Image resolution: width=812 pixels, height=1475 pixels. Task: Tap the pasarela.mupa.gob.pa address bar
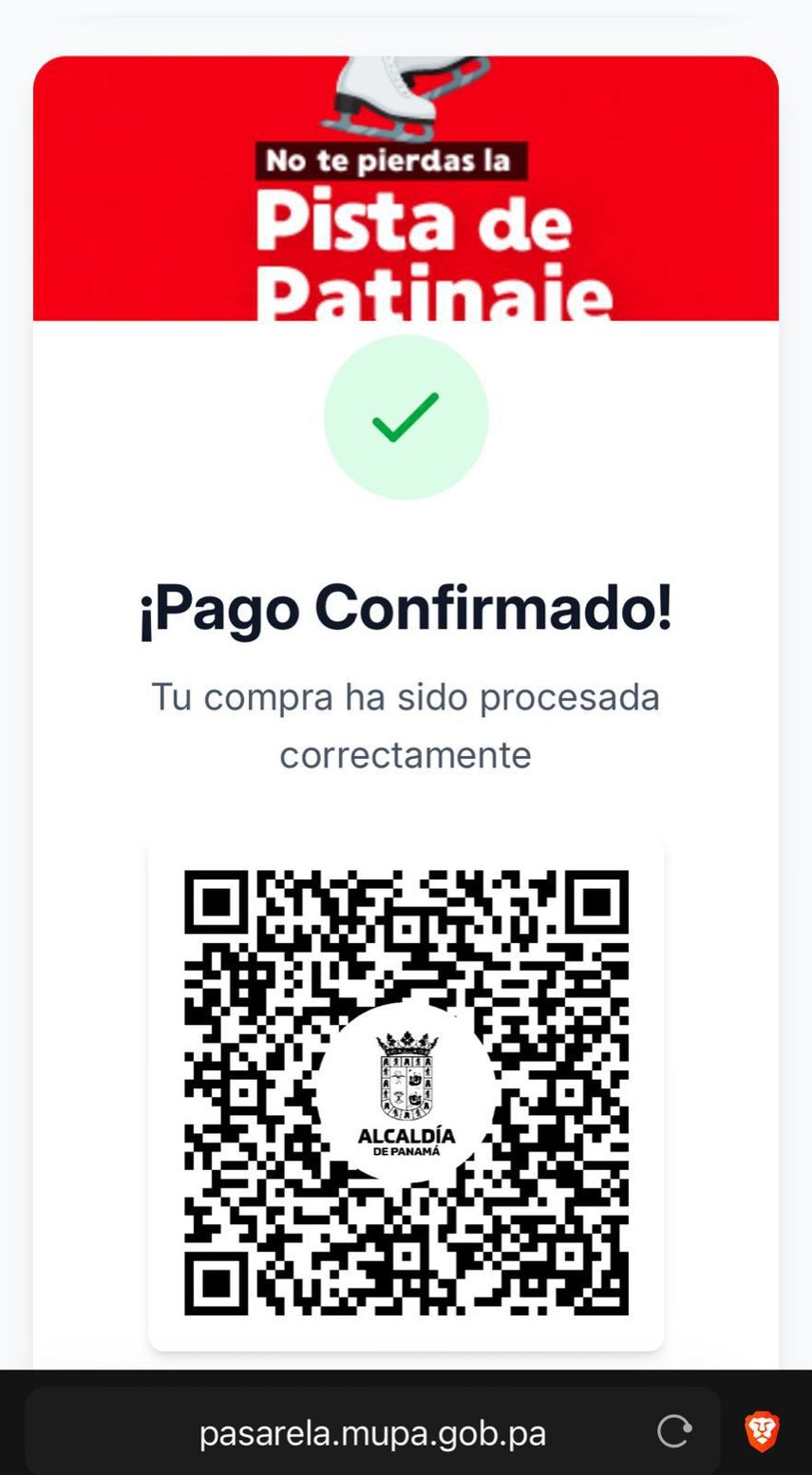(x=371, y=1433)
